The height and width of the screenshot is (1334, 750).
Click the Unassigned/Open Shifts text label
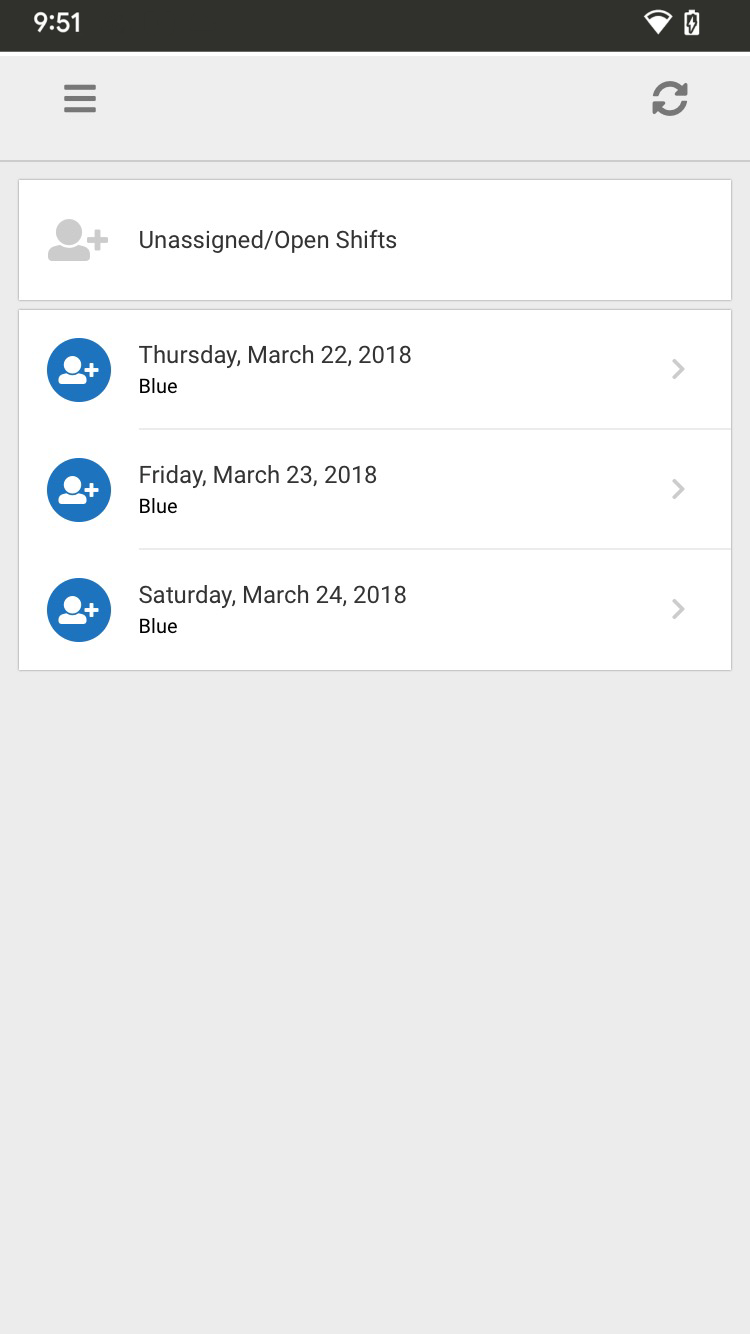coord(268,240)
